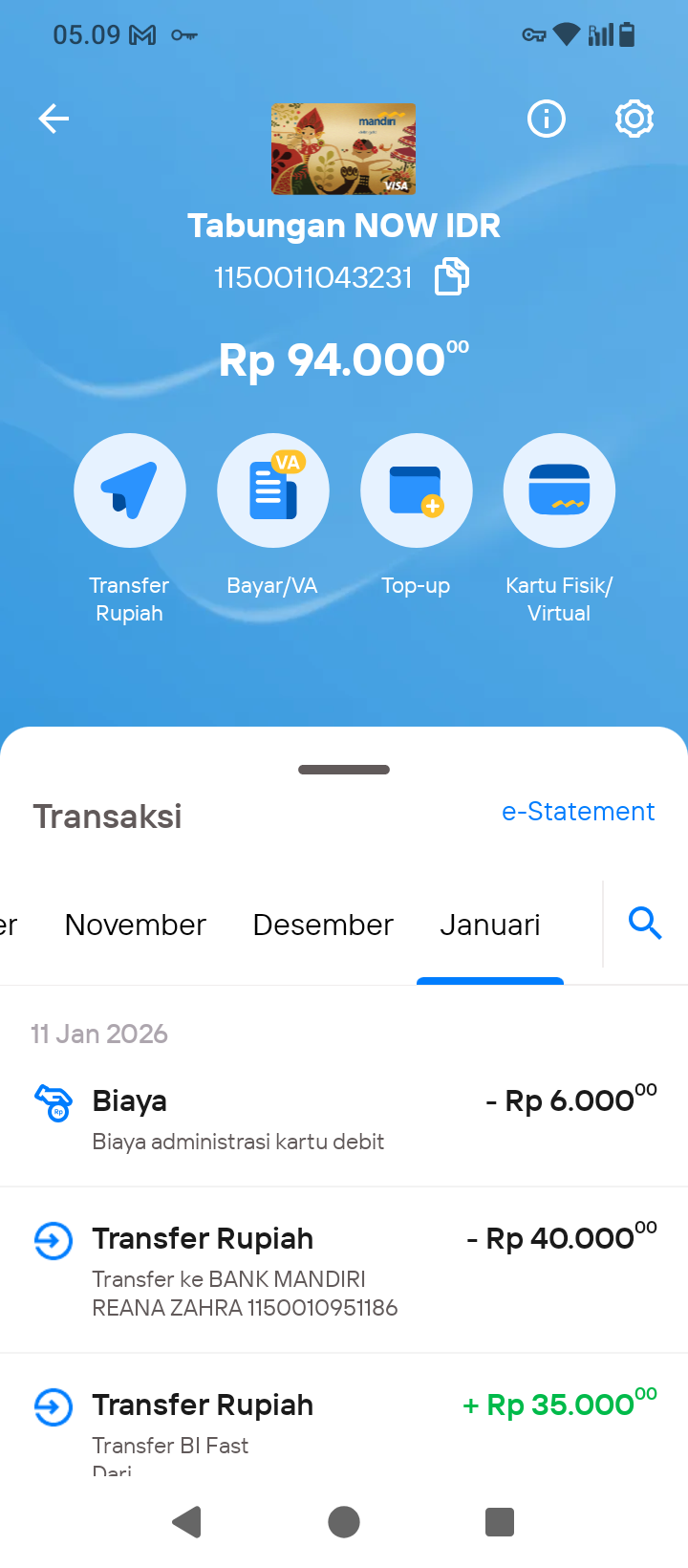Go back using the top-left arrow
The height and width of the screenshot is (1568, 688).
(54, 120)
